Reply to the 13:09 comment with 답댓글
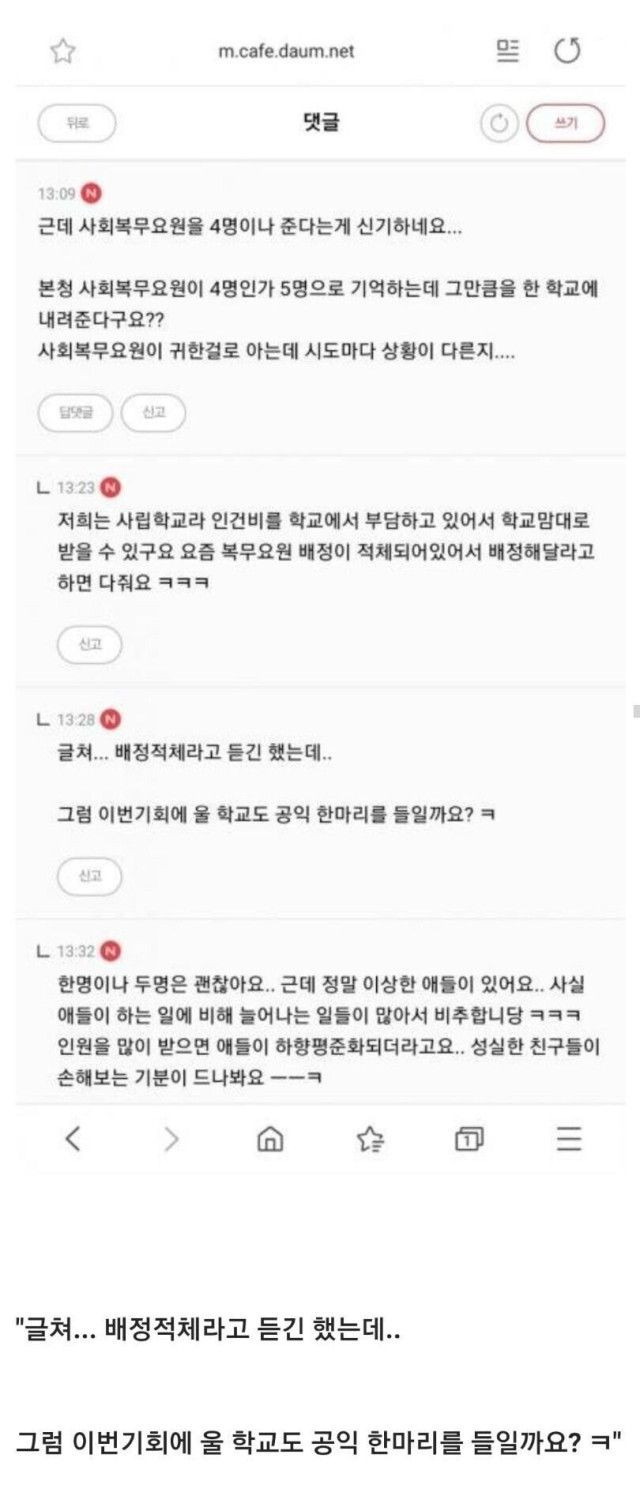Viewport: 640px width, 1485px height. tap(76, 412)
